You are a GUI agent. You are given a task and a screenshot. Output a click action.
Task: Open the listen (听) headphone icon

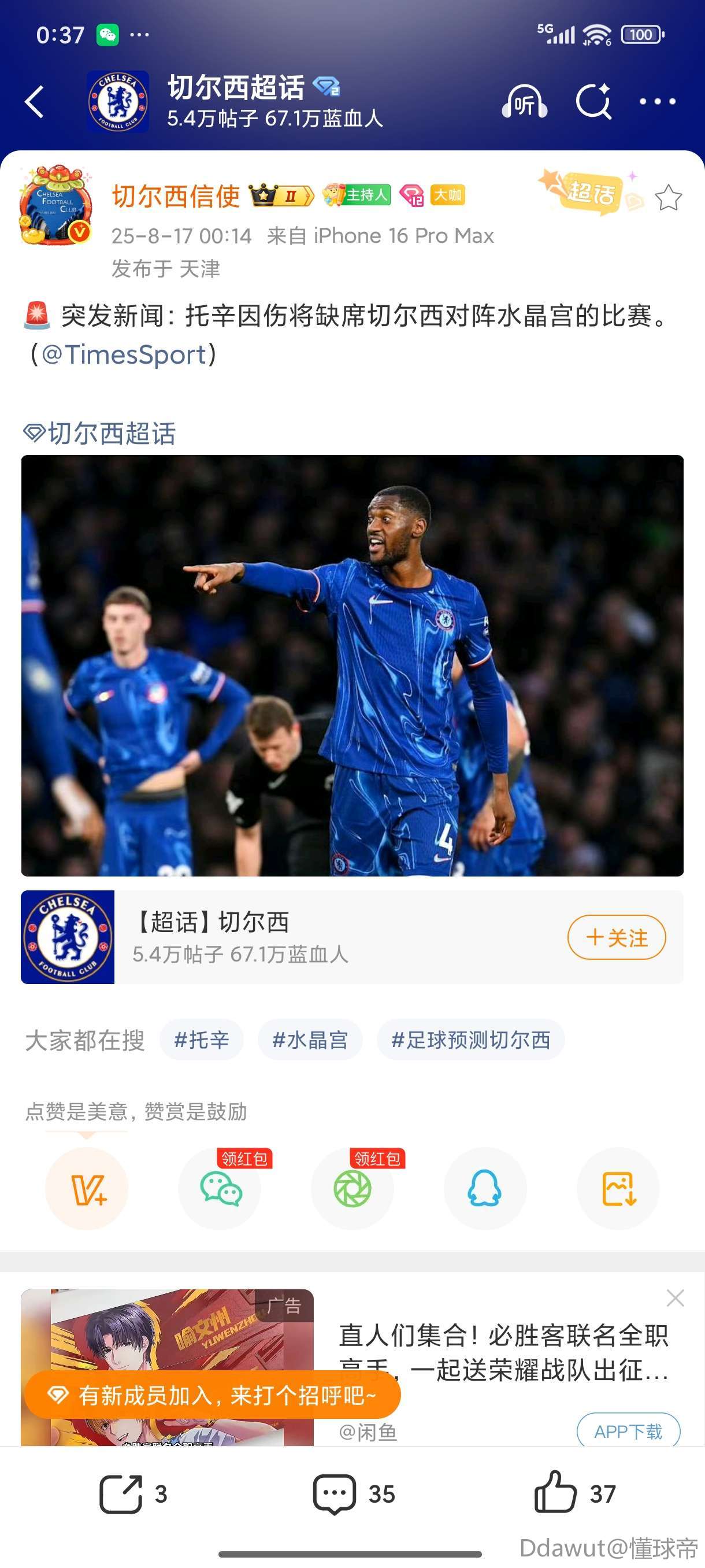tap(524, 102)
